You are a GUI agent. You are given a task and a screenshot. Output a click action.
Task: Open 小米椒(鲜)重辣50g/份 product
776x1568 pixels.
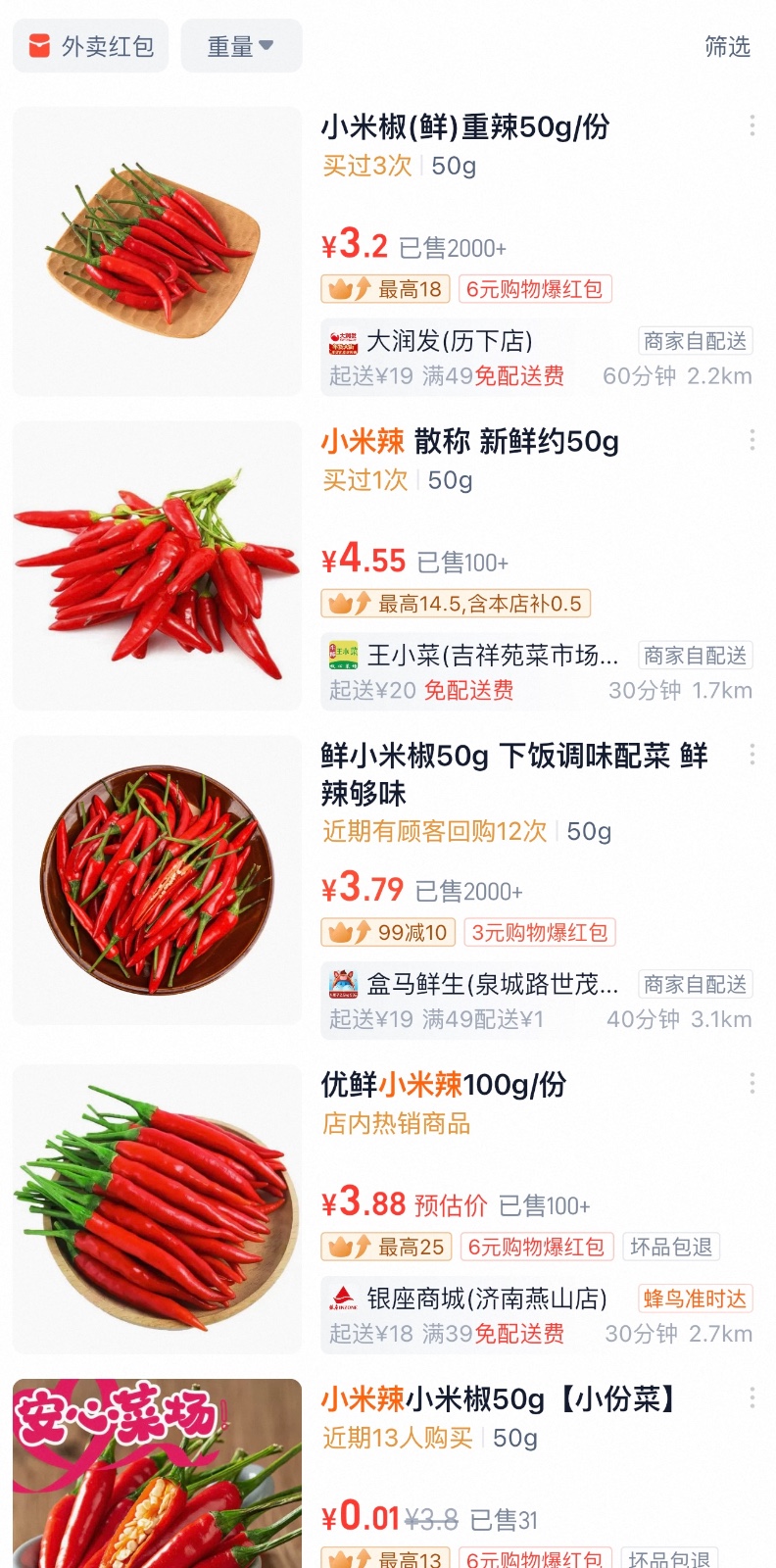tap(465, 127)
